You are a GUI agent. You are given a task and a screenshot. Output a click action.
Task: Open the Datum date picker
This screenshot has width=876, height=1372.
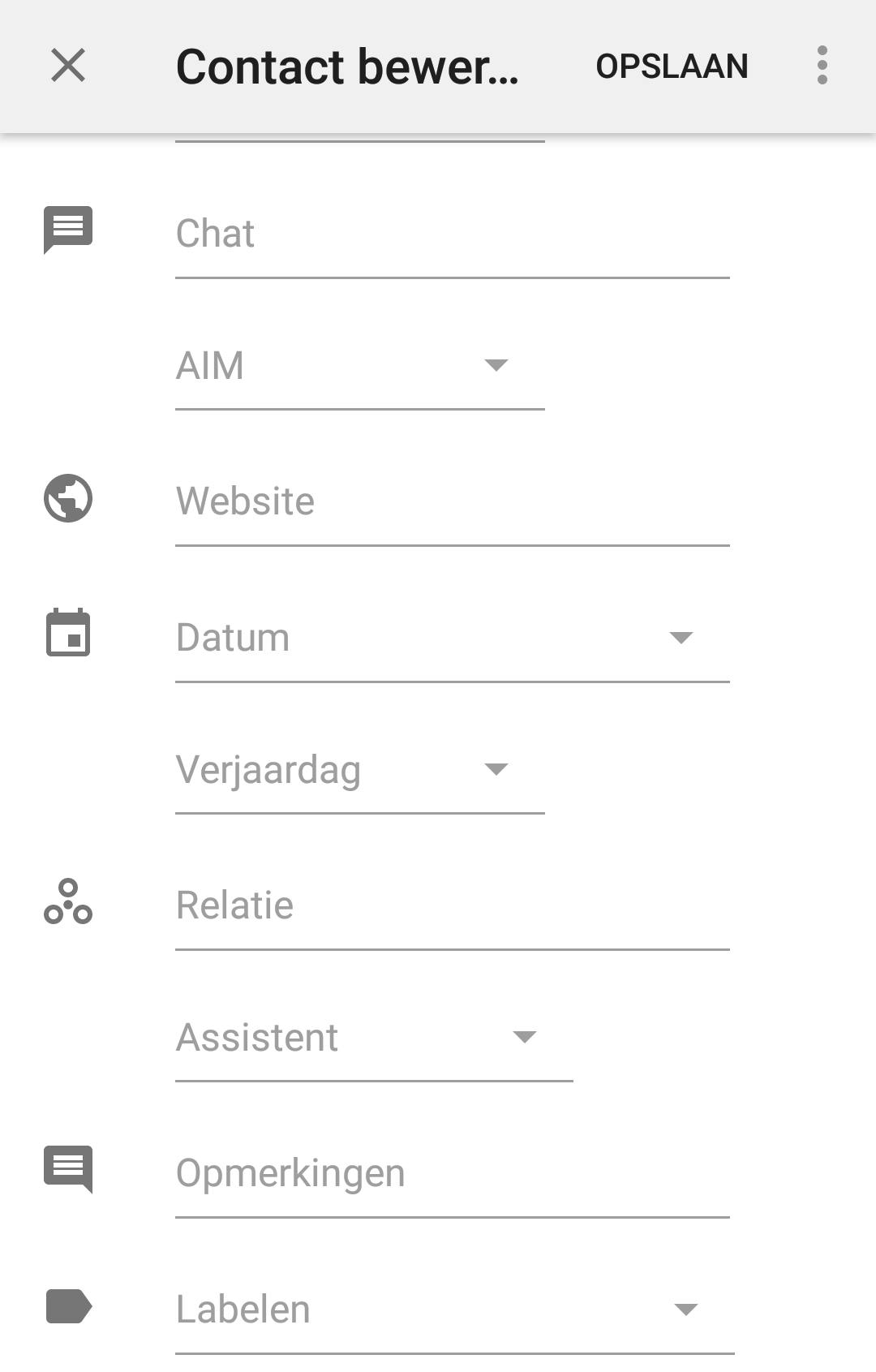tap(452, 639)
